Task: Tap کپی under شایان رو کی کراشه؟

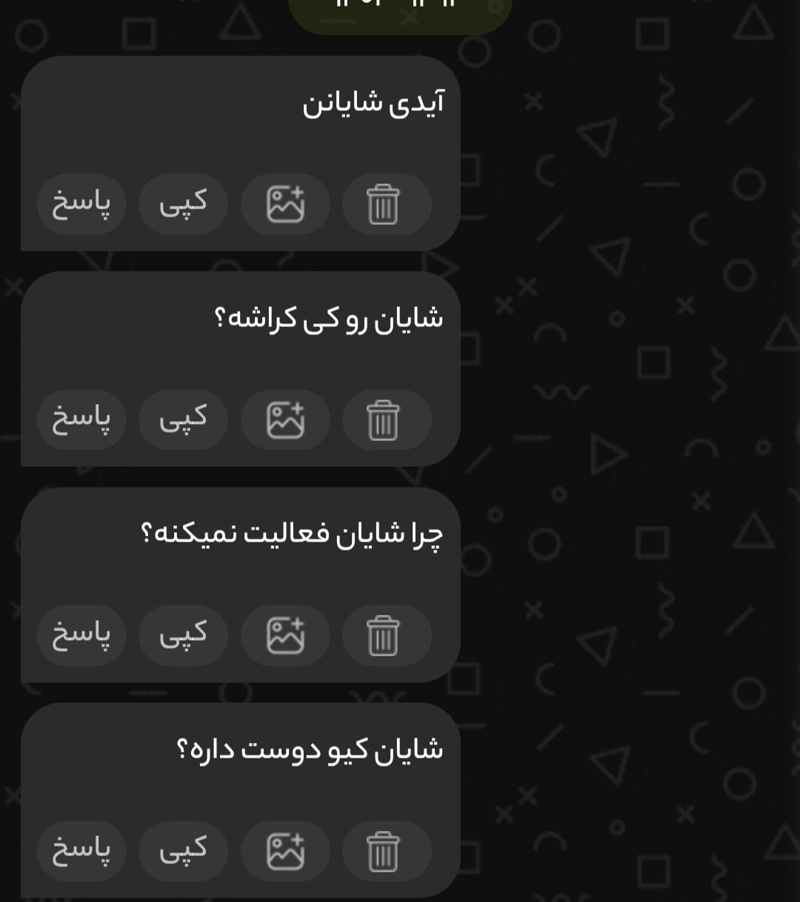Action: point(183,420)
